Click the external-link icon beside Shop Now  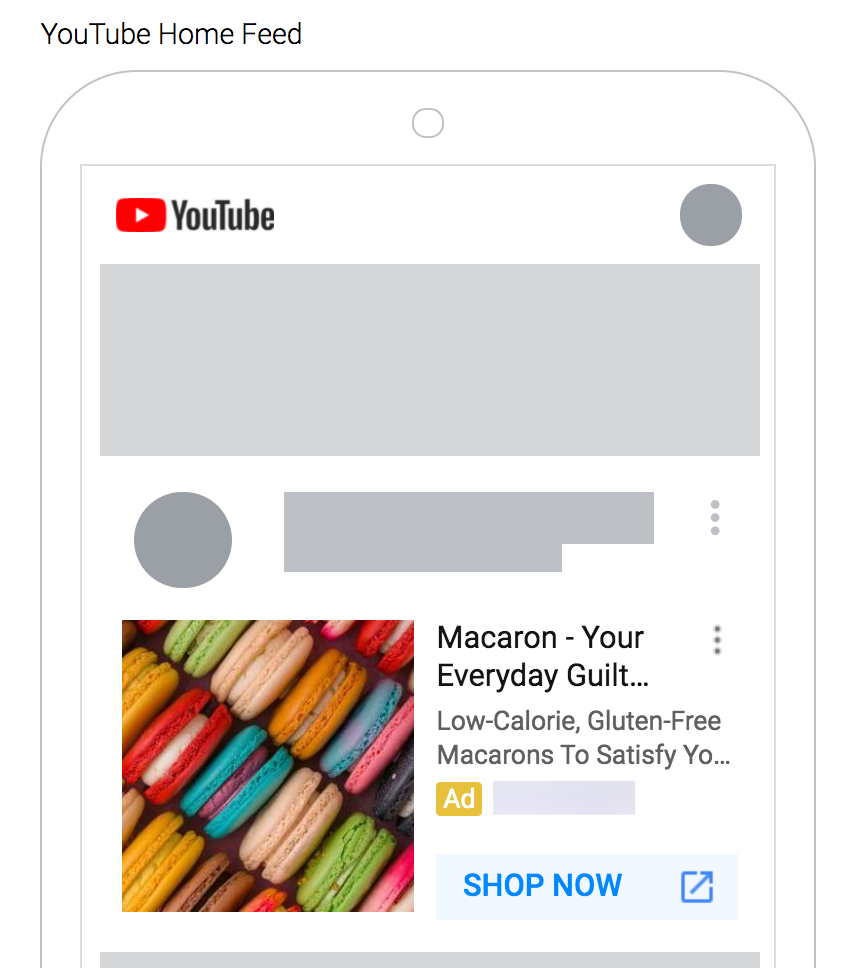pos(697,887)
